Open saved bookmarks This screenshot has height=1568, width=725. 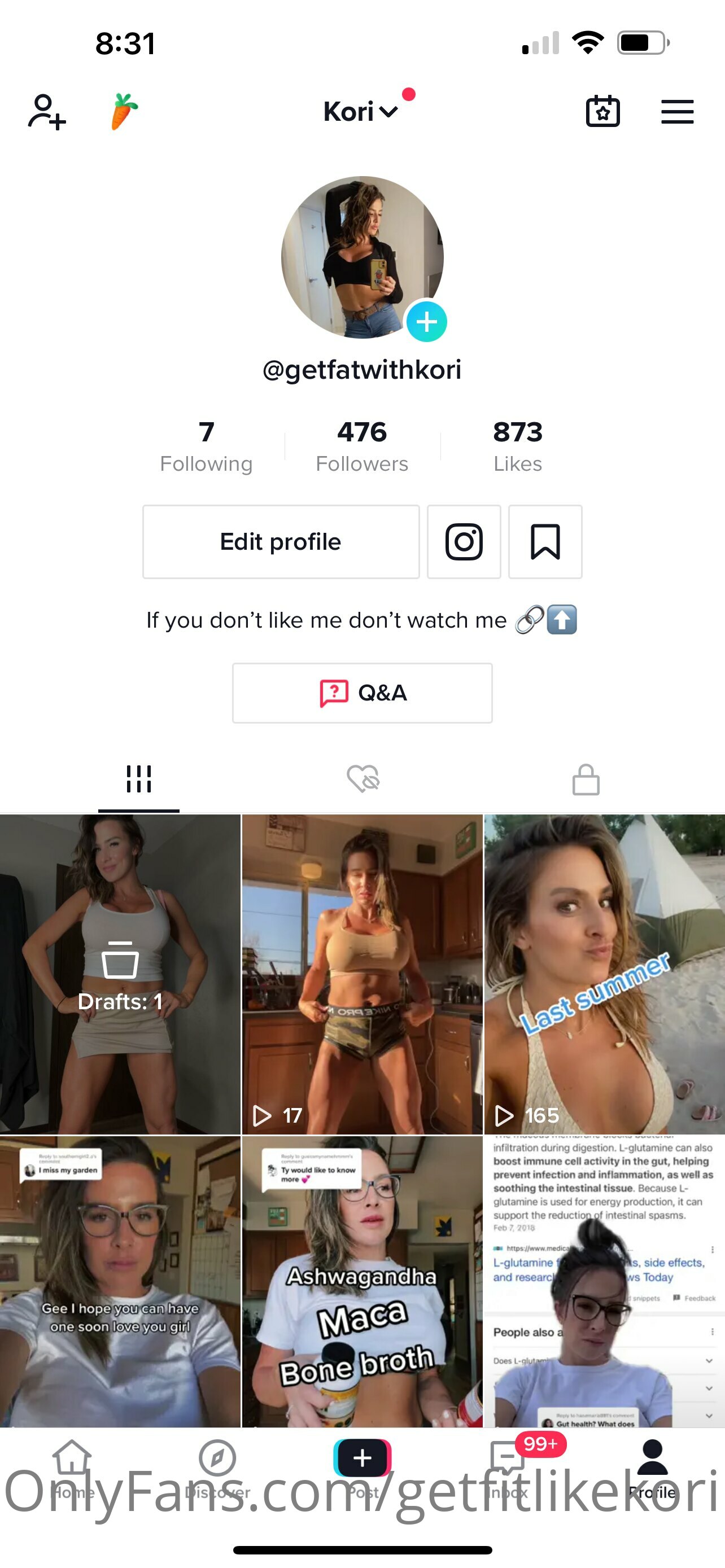pyautogui.click(x=545, y=542)
